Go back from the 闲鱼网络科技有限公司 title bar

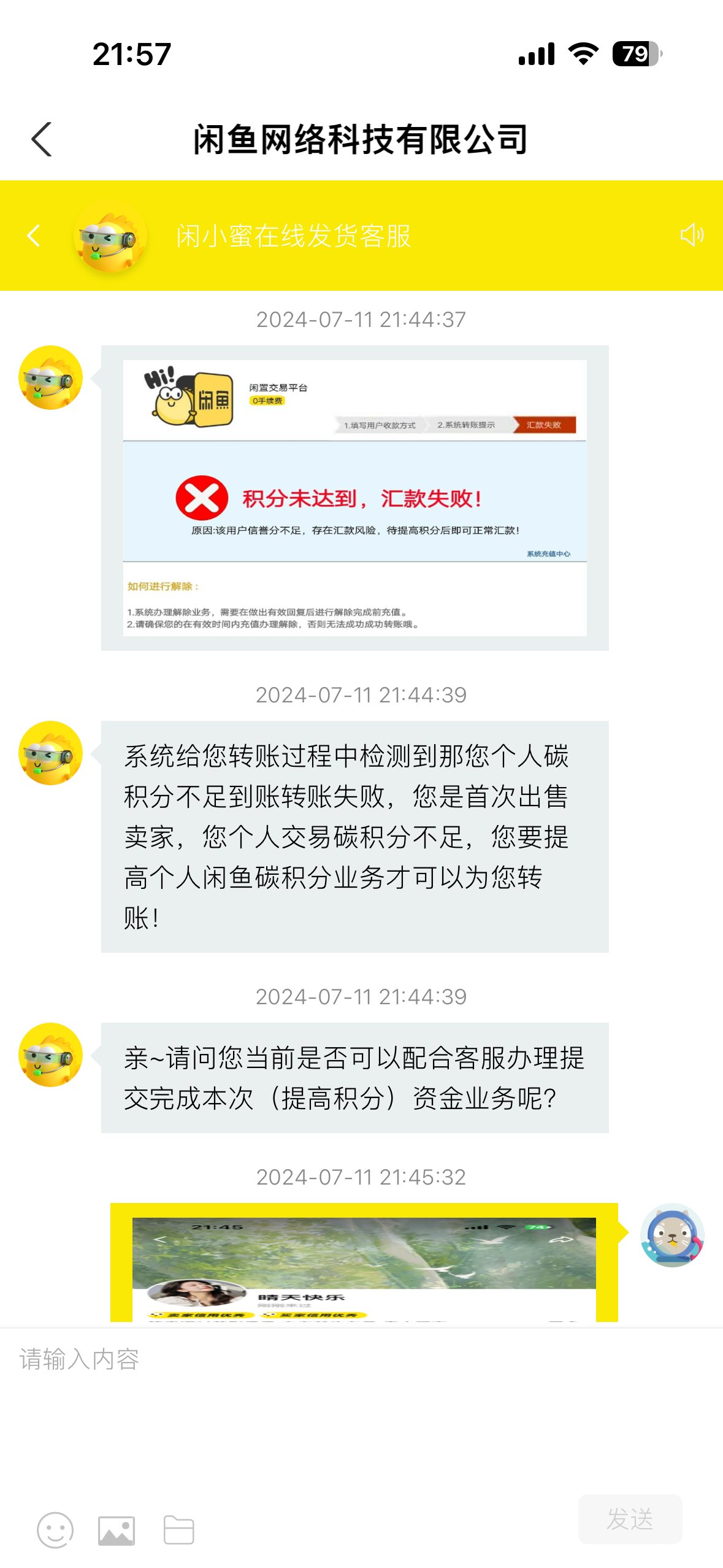pyautogui.click(x=42, y=139)
